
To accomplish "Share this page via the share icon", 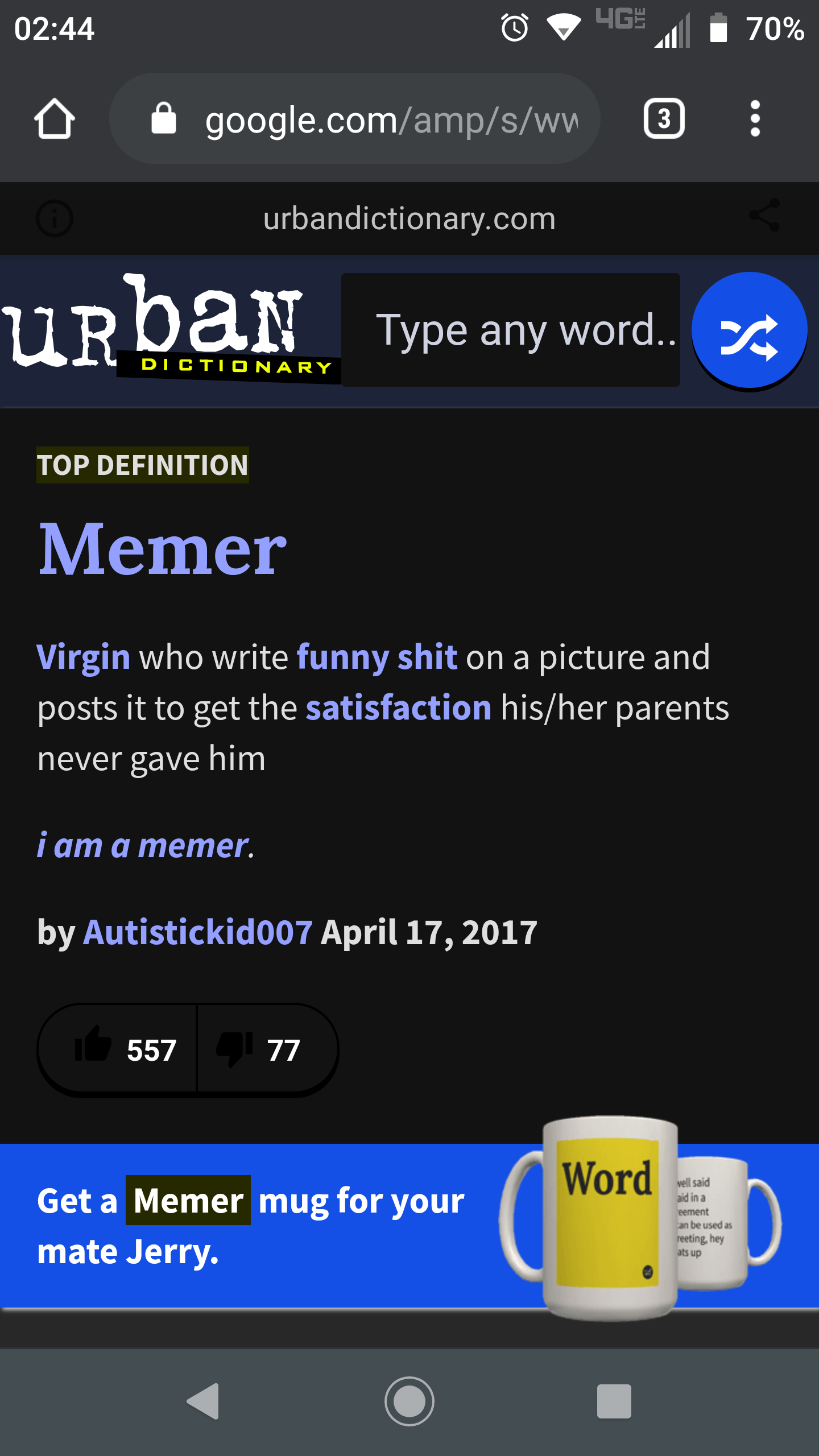I will [764, 216].
